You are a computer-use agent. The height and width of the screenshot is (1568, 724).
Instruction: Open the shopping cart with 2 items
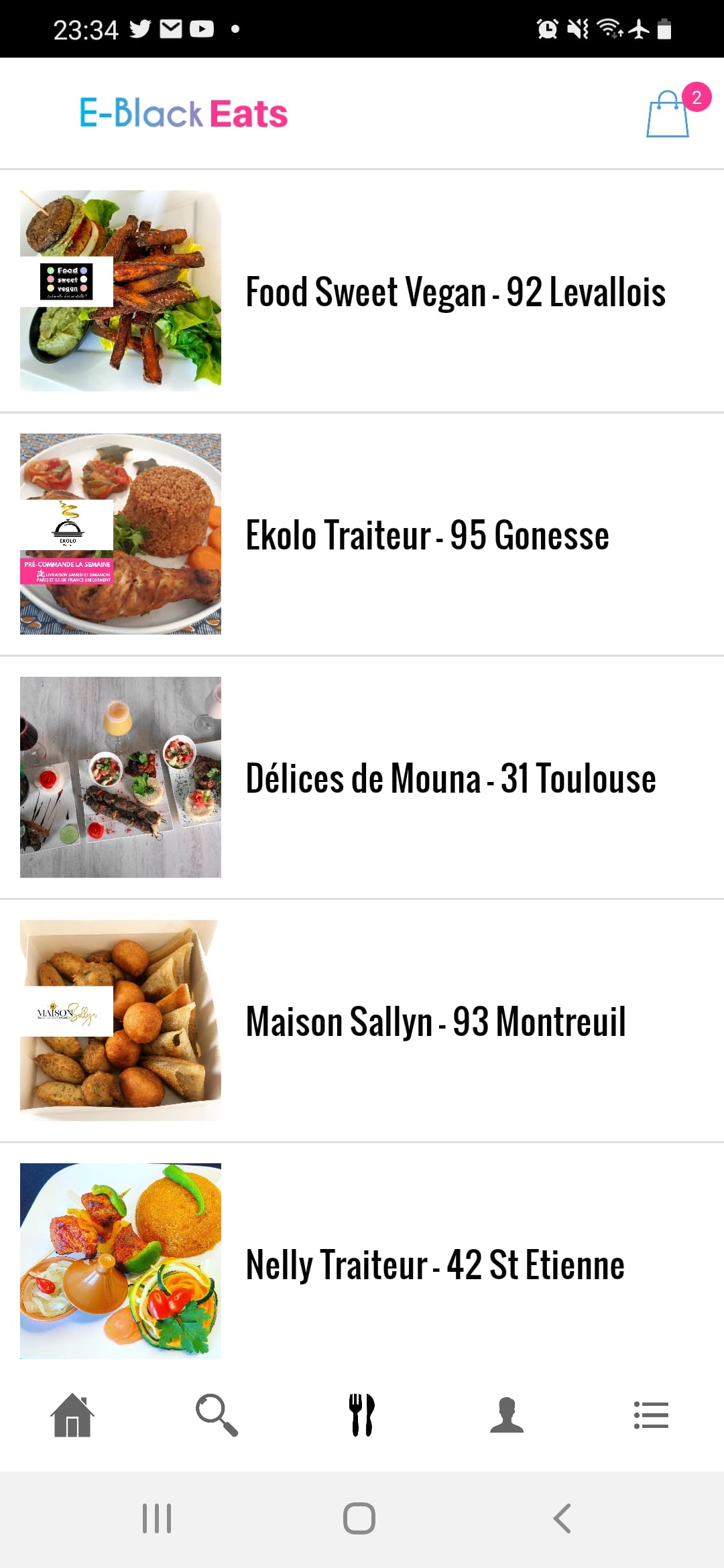(669, 113)
